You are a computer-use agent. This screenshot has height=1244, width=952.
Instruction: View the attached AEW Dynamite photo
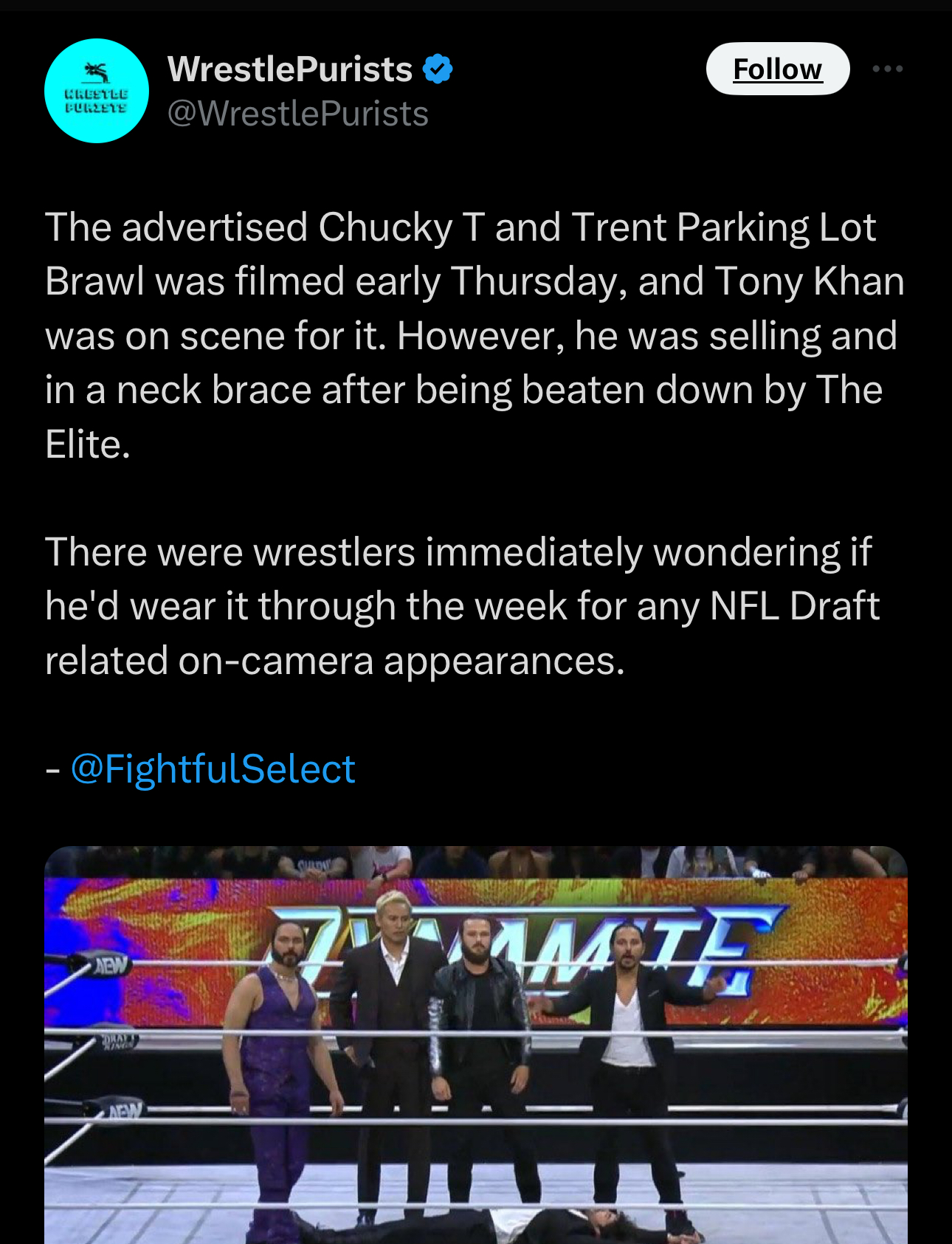[475, 1044]
